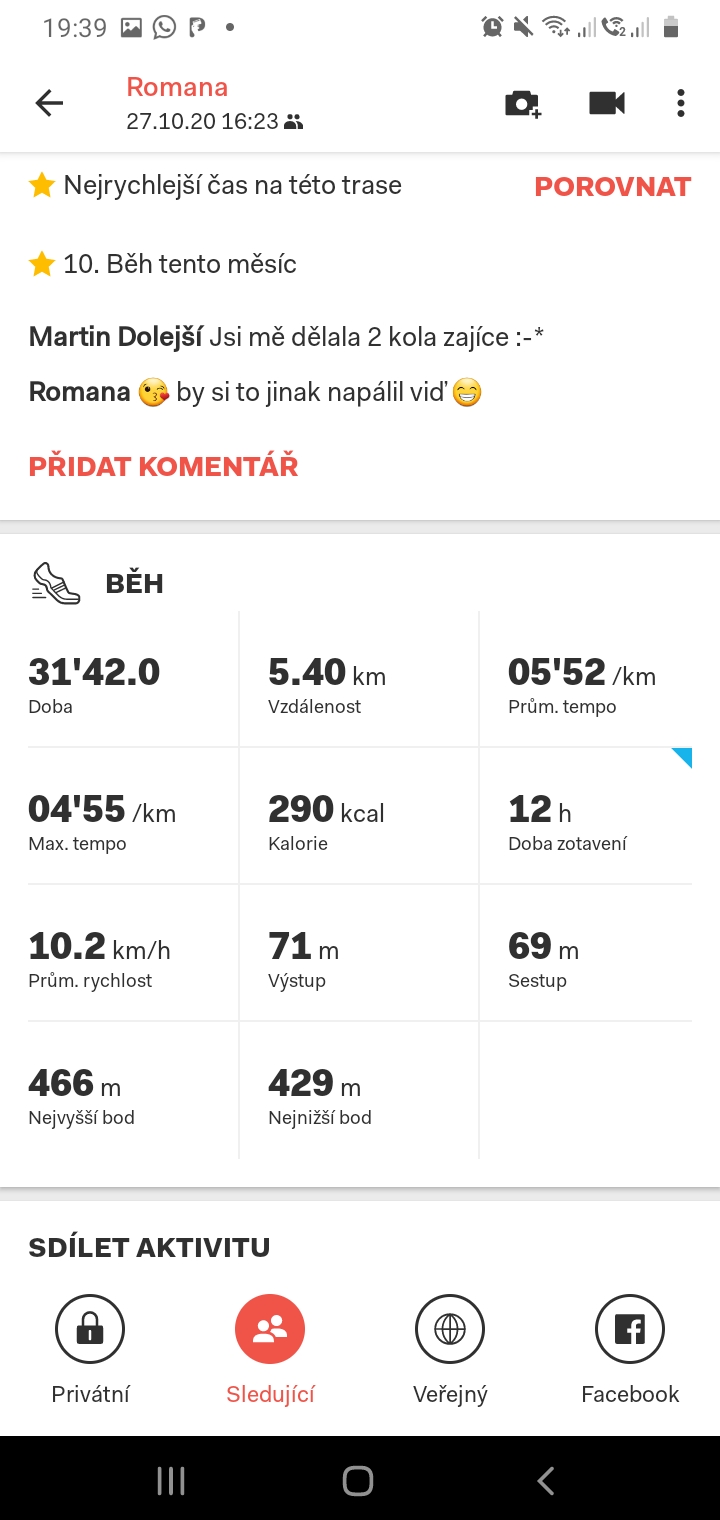Go back using the top arrow

point(49,103)
